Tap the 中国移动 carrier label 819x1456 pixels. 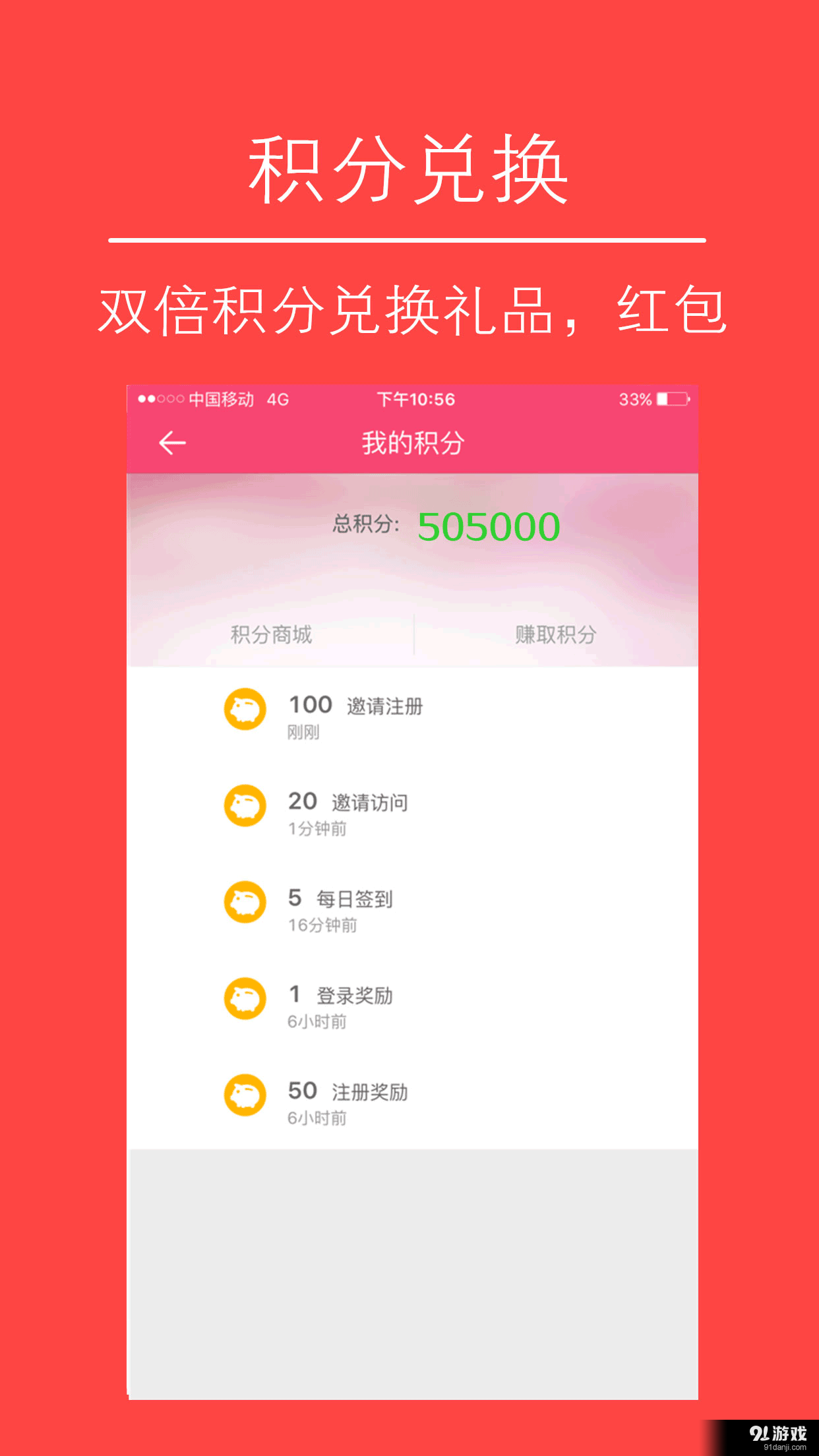tap(220, 398)
